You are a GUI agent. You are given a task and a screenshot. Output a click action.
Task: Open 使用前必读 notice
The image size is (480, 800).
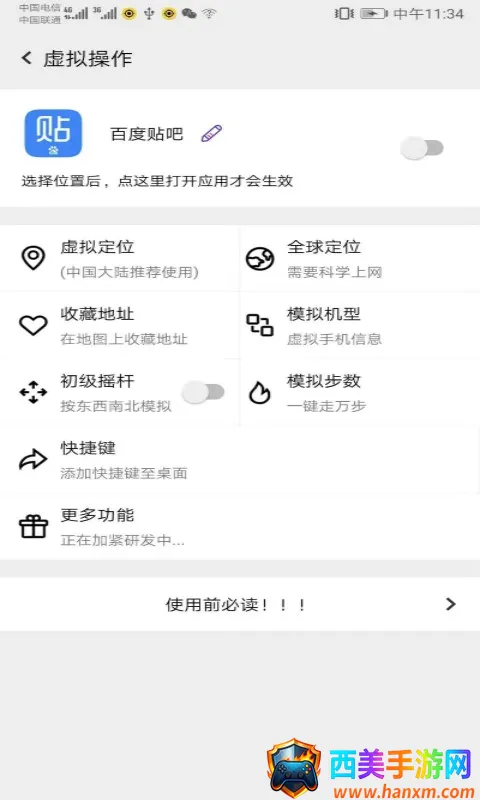point(240,604)
